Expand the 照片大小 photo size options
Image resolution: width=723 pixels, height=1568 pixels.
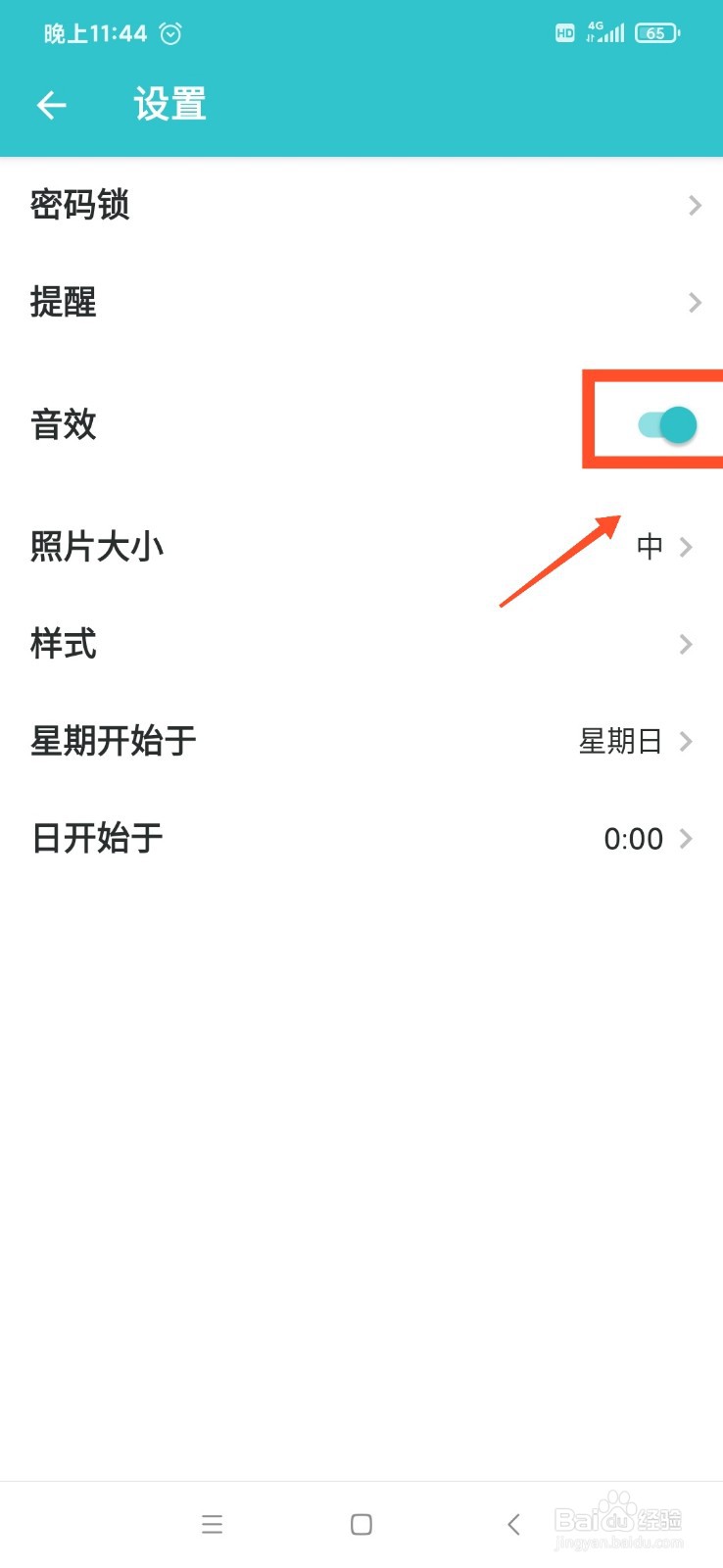pyautogui.click(x=361, y=546)
